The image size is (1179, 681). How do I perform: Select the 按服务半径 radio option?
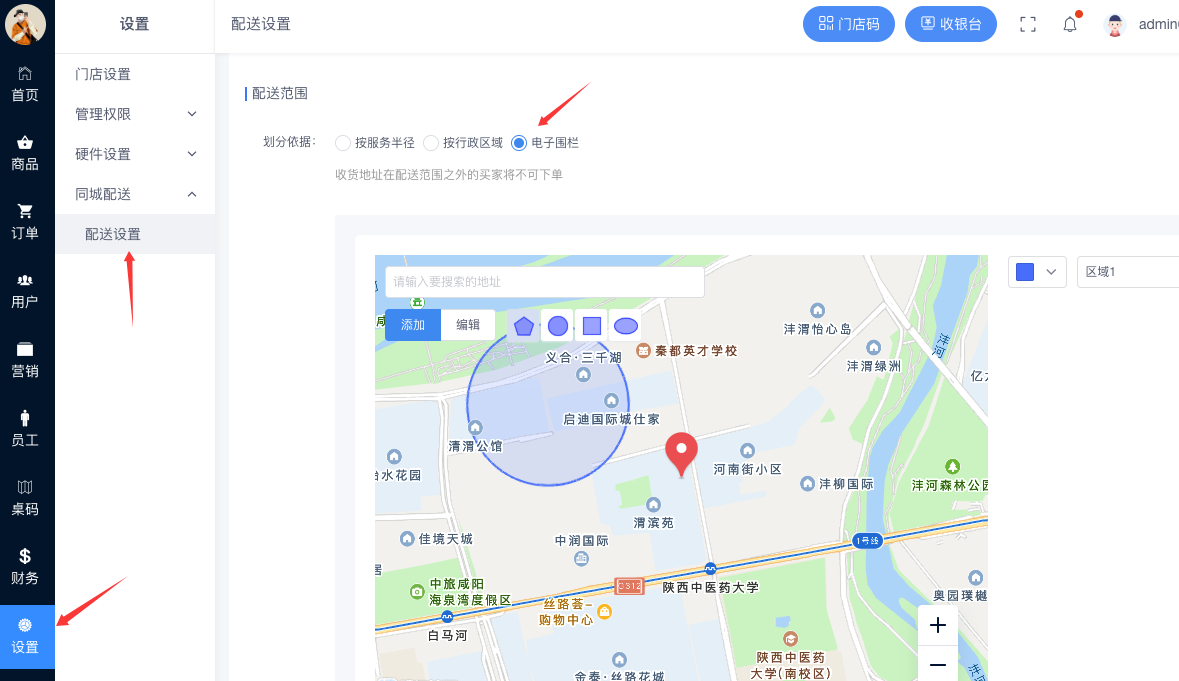tap(343, 143)
